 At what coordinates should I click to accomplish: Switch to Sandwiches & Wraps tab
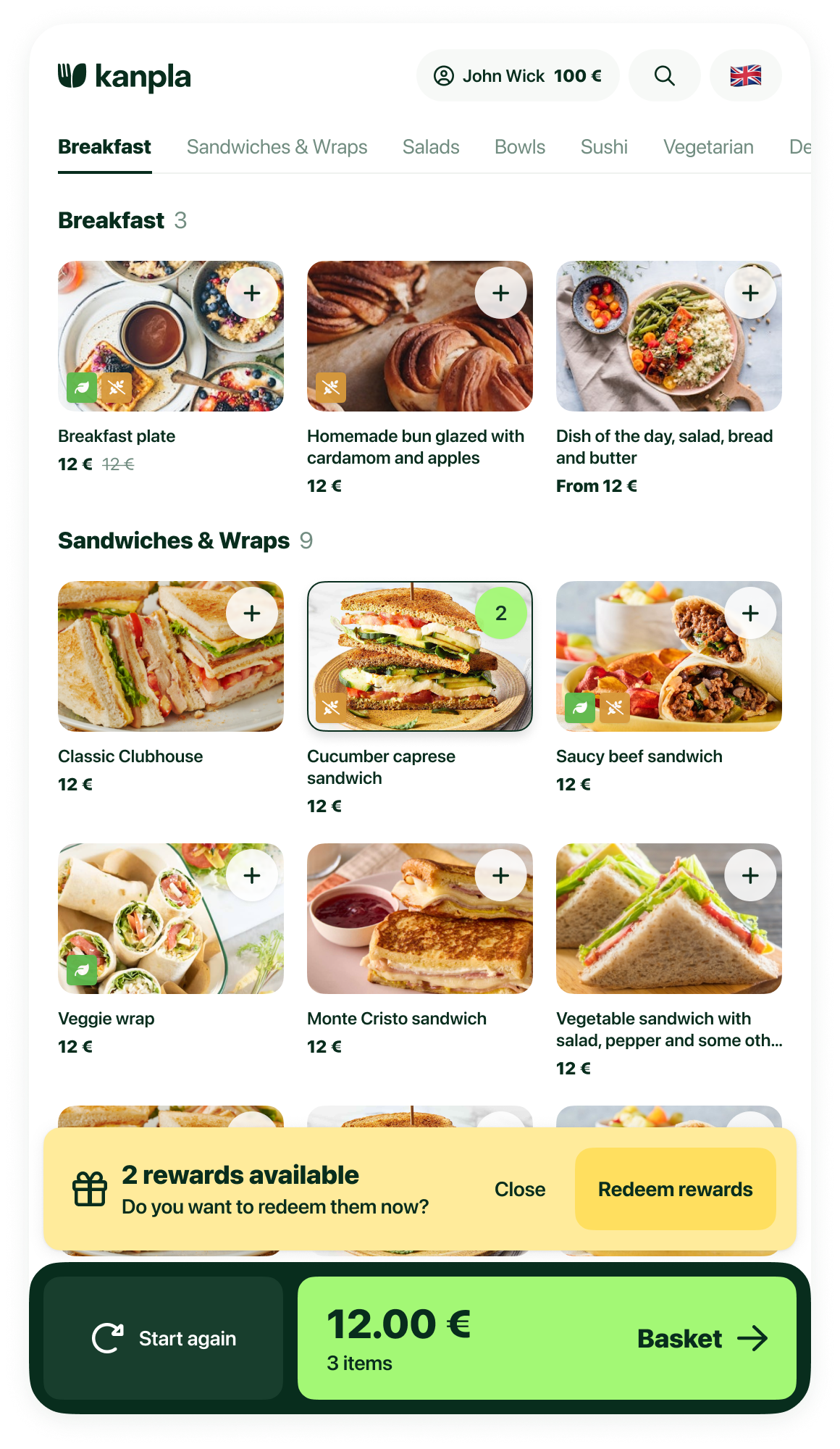point(277,147)
